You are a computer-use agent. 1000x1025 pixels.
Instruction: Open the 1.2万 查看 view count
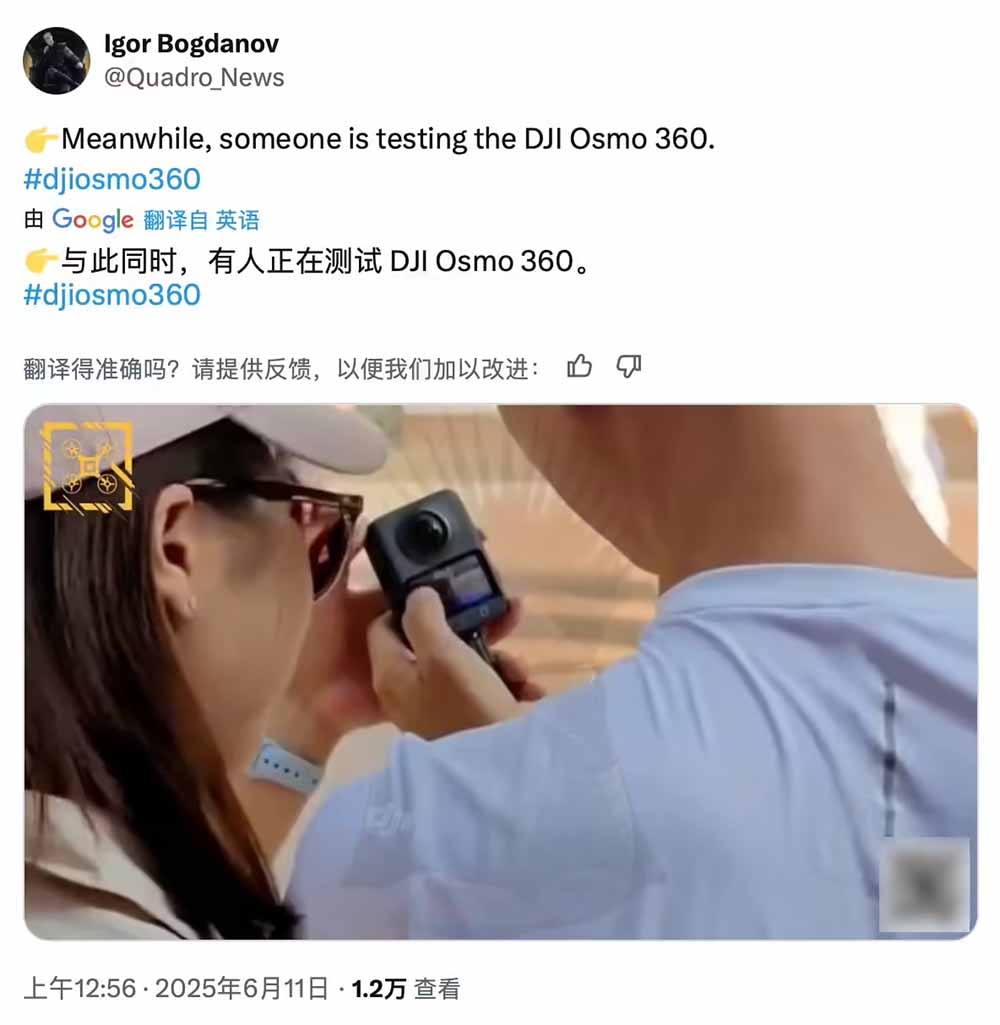(406, 989)
